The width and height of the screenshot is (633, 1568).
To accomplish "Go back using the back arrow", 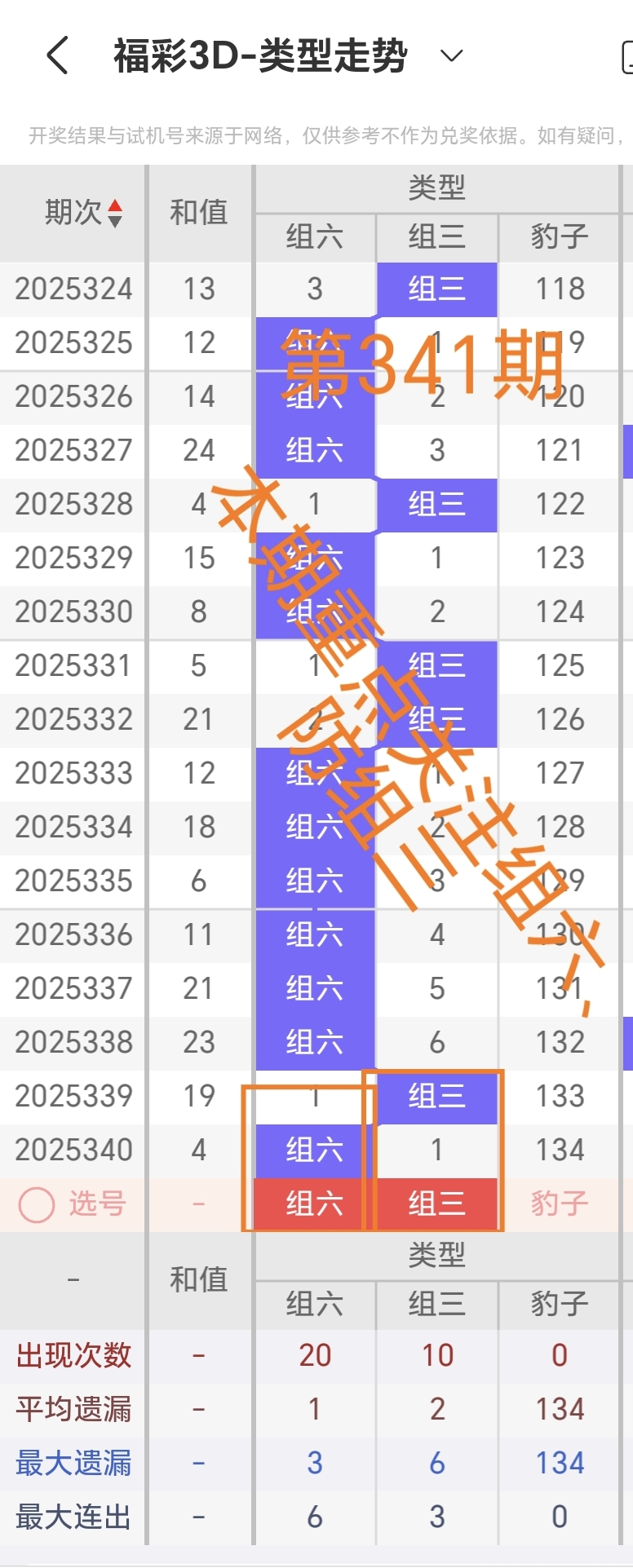I will pos(55,55).
